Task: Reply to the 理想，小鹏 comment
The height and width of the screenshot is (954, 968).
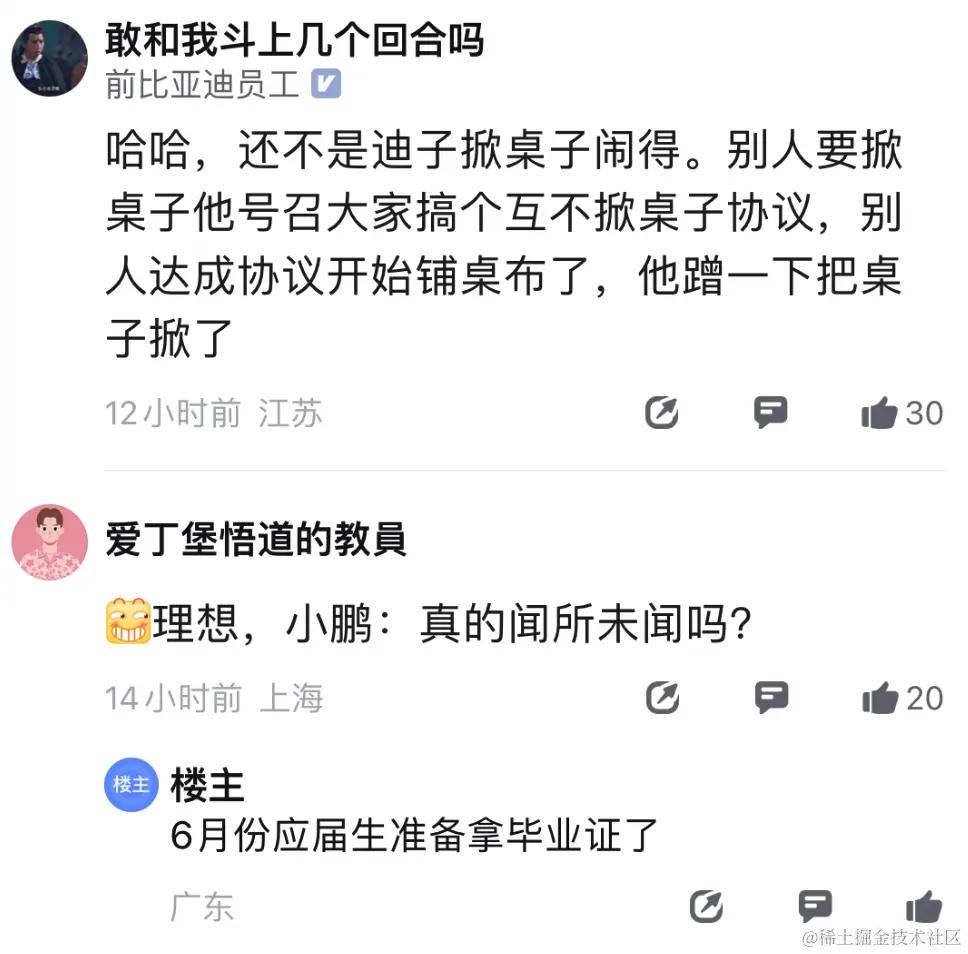Action: click(771, 697)
